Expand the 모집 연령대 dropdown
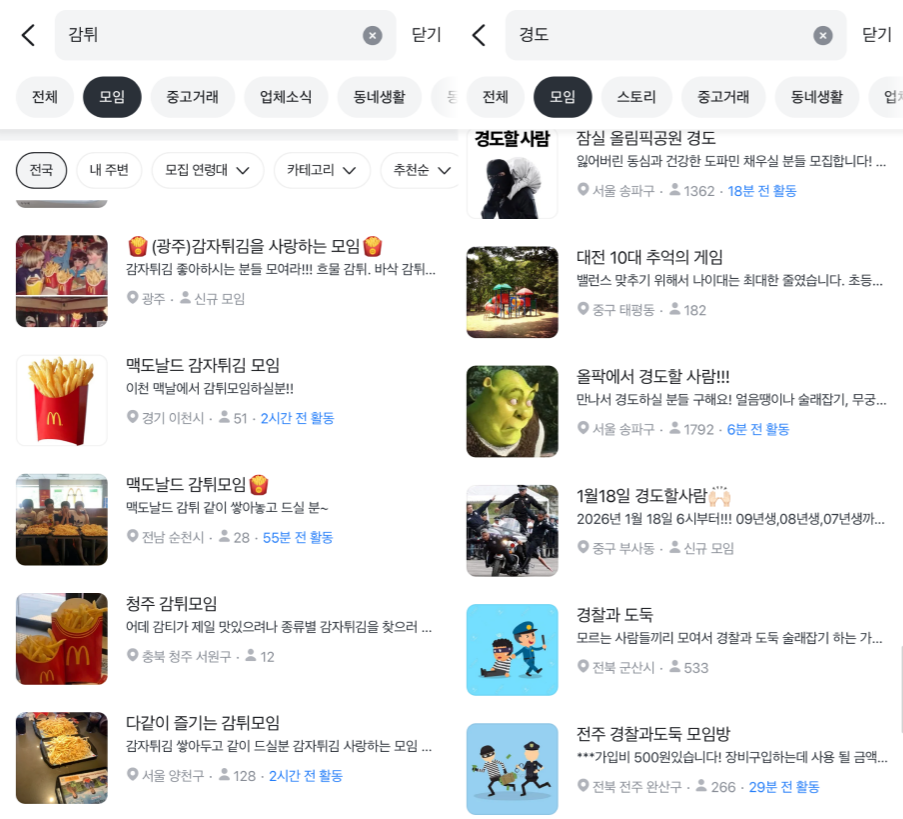Viewport: 903px width, 819px height. coord(208,170)
